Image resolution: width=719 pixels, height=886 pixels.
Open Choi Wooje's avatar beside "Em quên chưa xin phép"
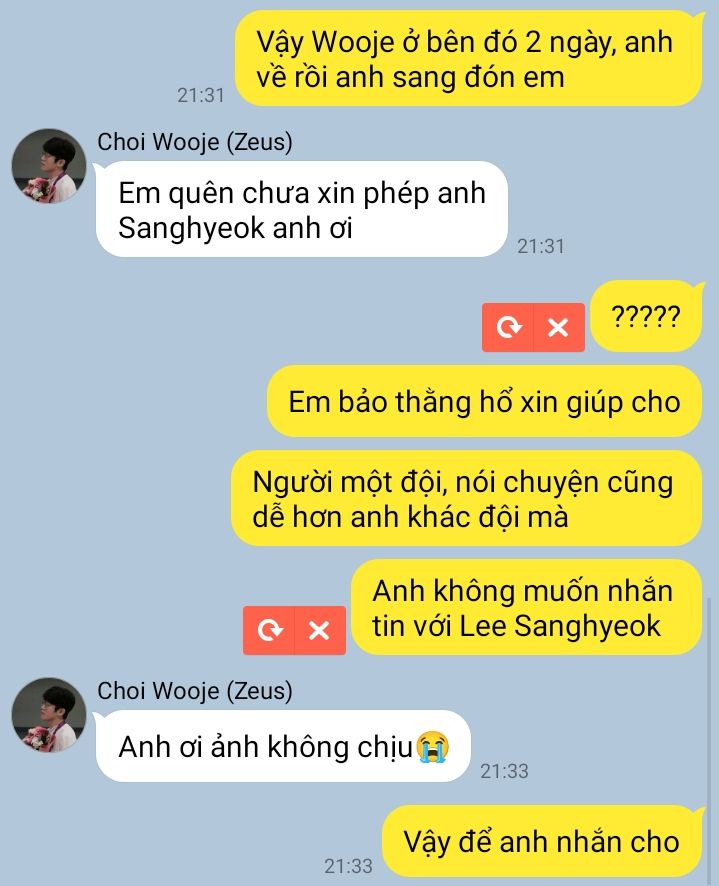click(49, 166)
